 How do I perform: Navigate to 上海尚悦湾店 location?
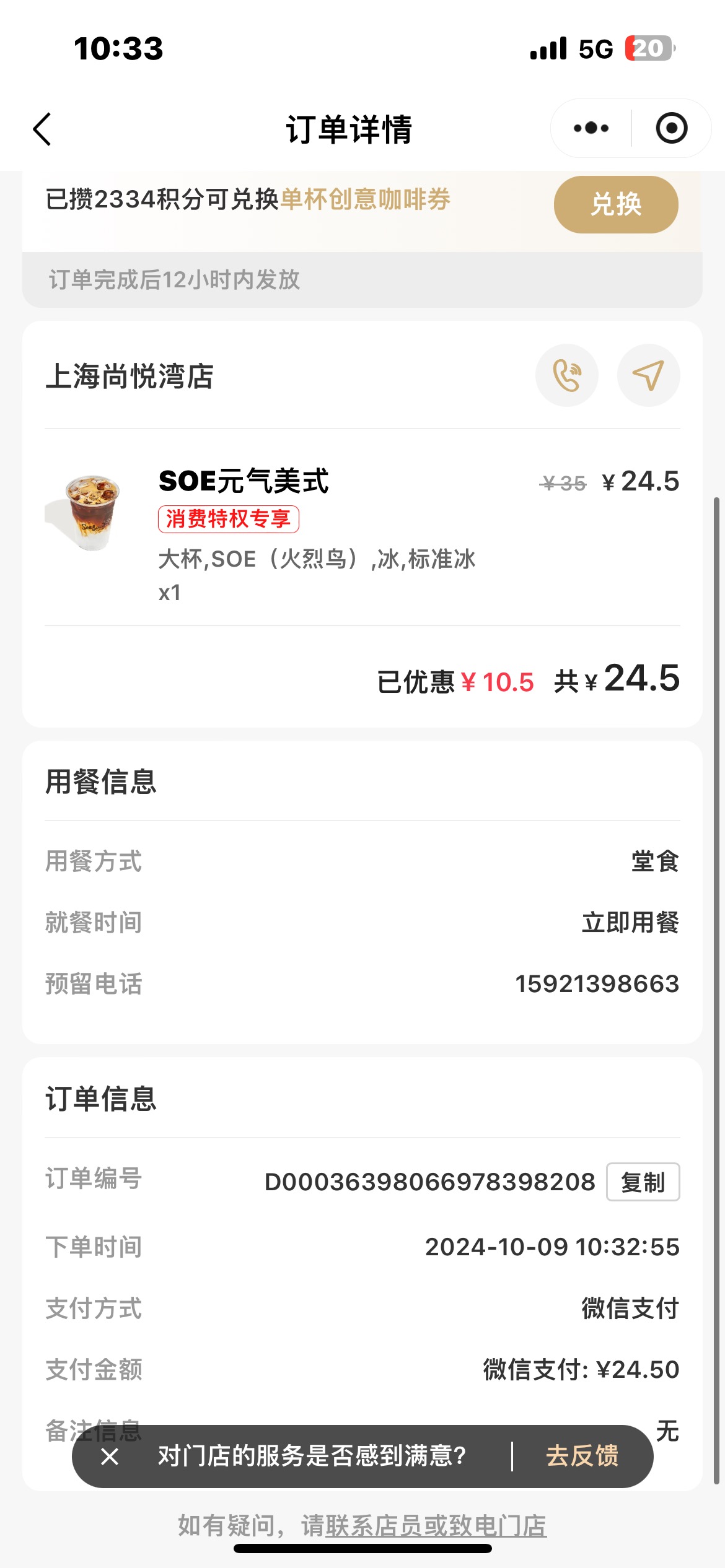point(648,375)
